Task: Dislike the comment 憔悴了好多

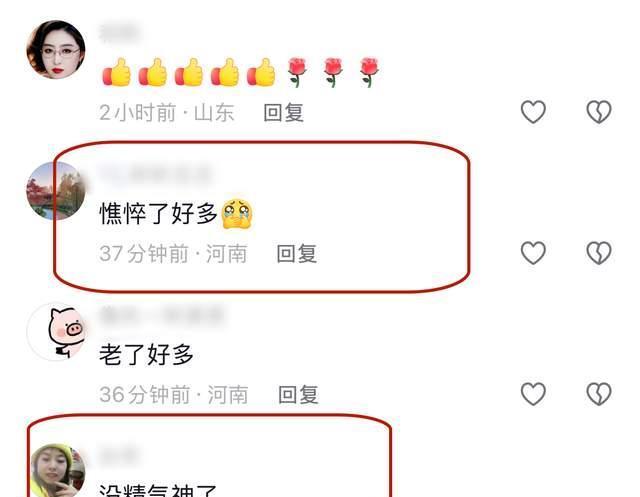Action: (598, 253)
